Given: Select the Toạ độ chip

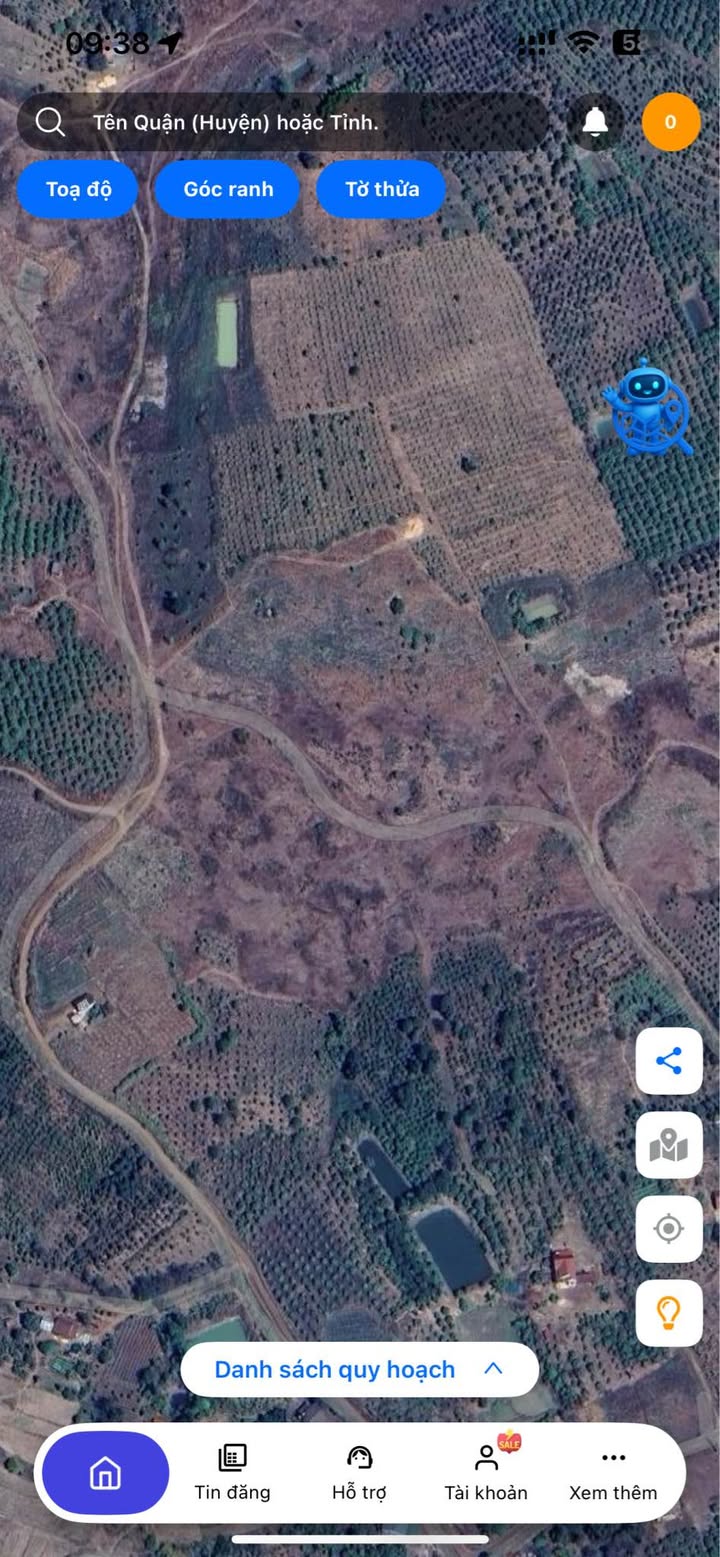Looking at the screenshot, I should click(77, 189).
